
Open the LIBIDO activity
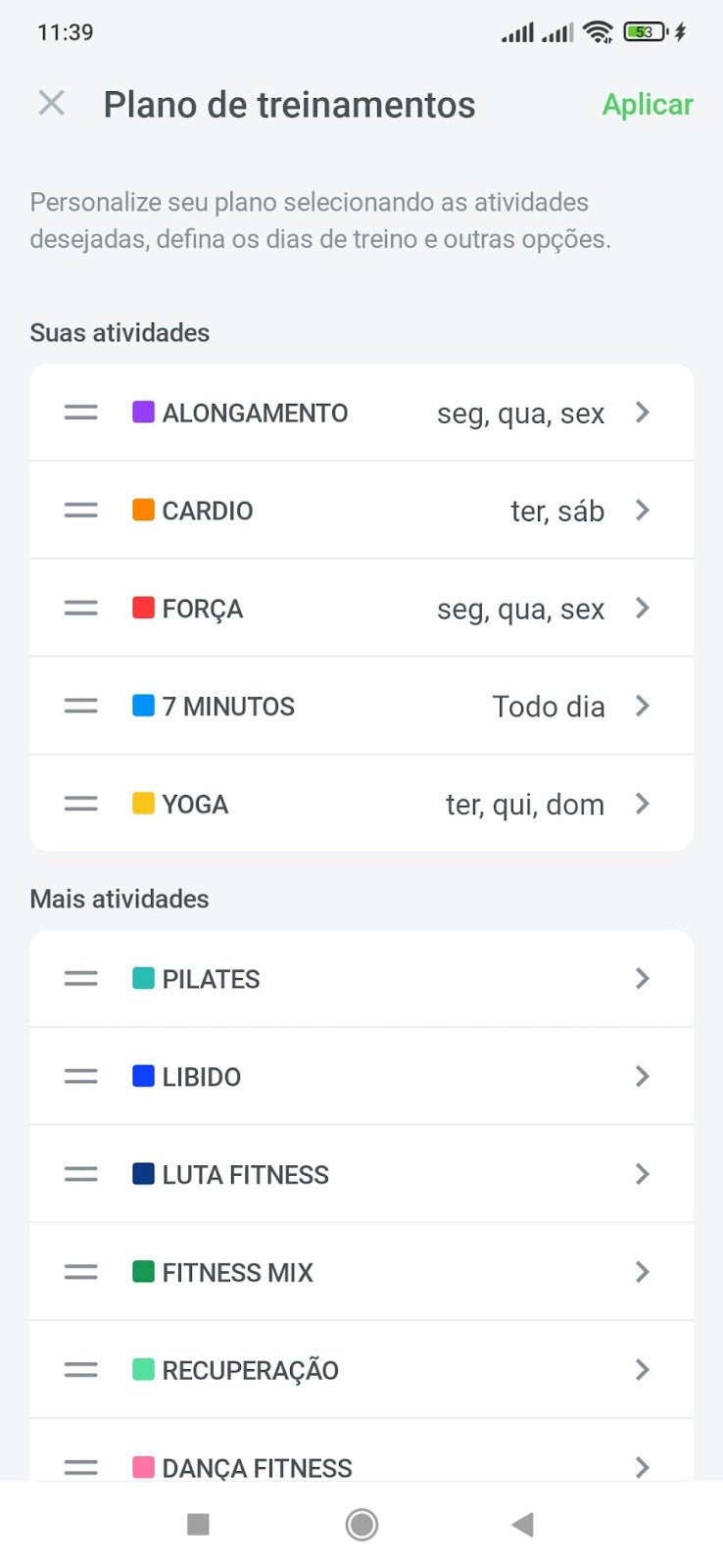coord(361,1076)
